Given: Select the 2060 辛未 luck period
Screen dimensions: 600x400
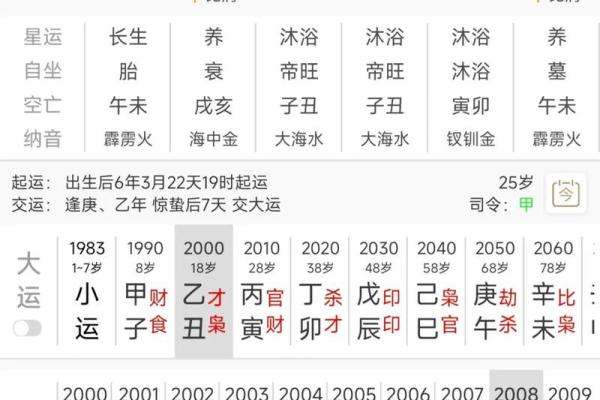Looking at the screenshot, I should tap(553, 295).
